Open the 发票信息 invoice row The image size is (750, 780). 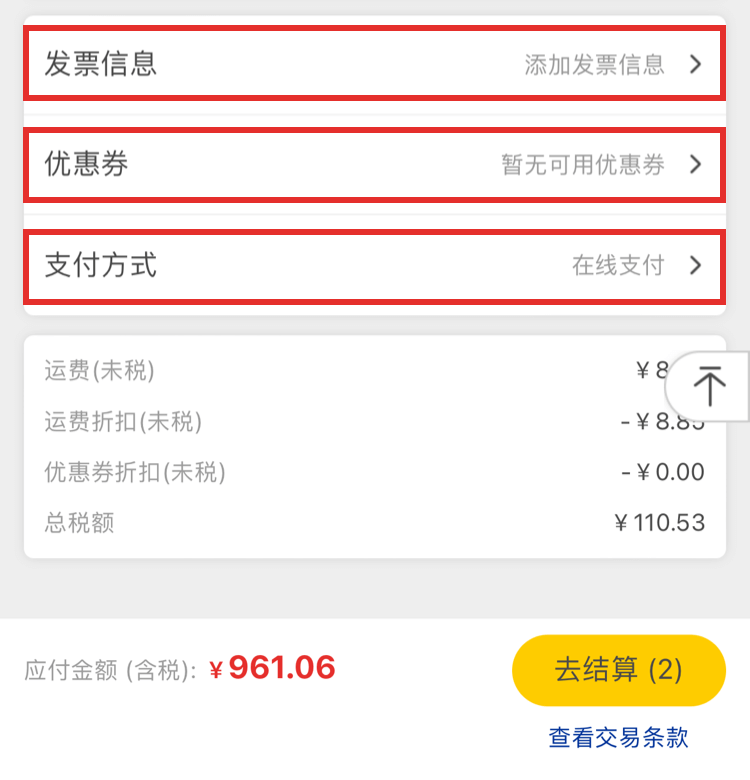pyautogui.click(x=374, y=64)
